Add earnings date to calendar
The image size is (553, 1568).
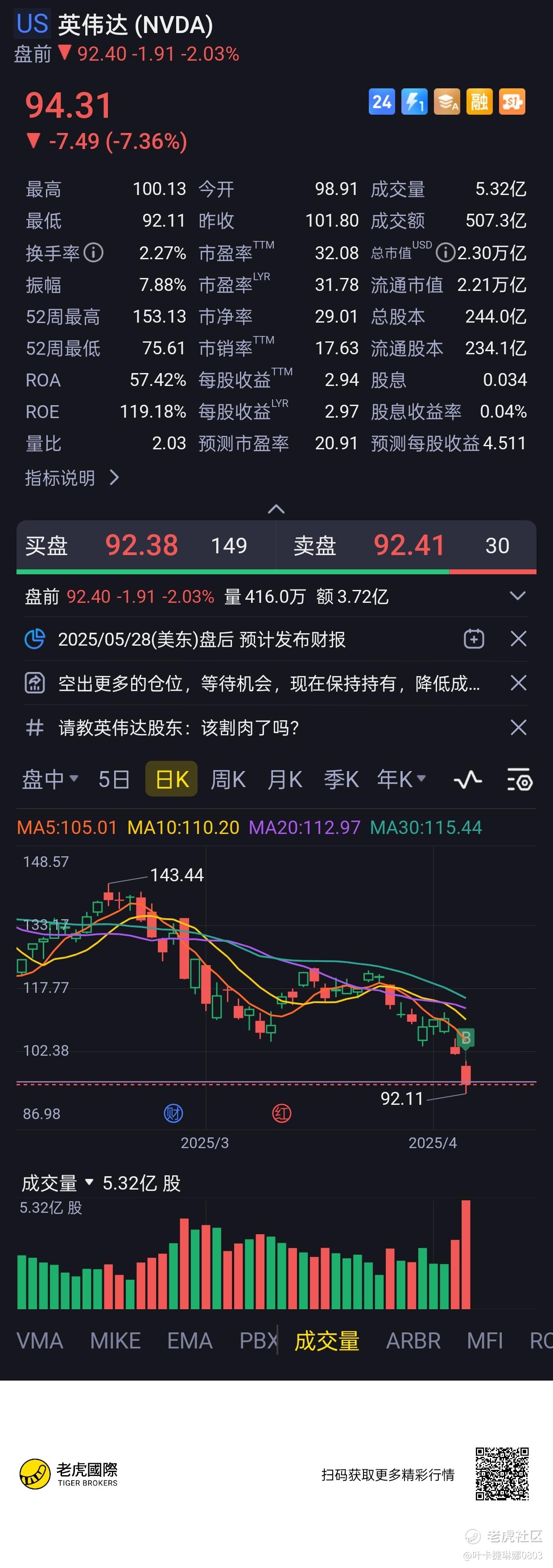pyautogui.click(x=474, y=639)
